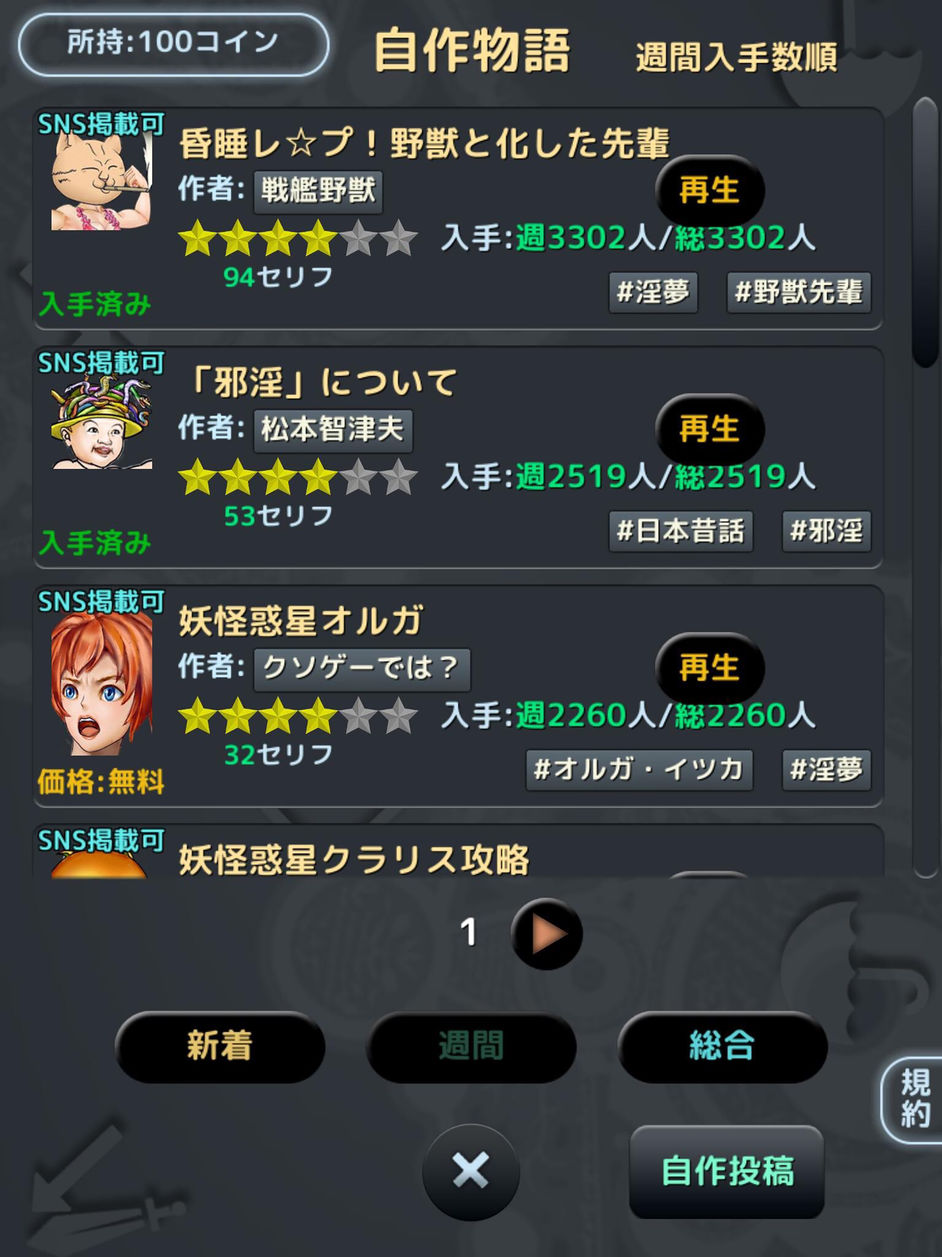
Task: Go to the next page arrow
Action: (x=547, y=934)
